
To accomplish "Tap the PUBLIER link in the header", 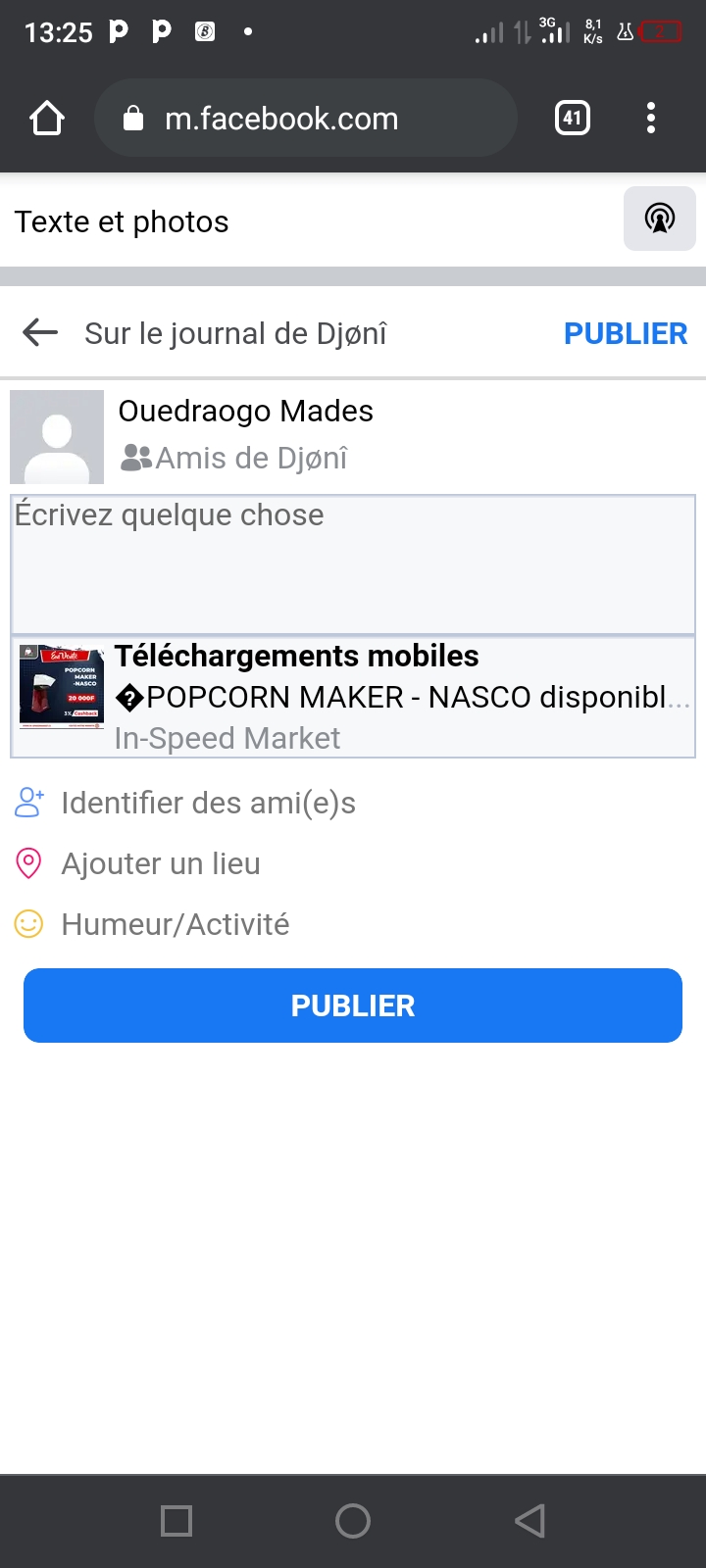I will pos(626,333).
